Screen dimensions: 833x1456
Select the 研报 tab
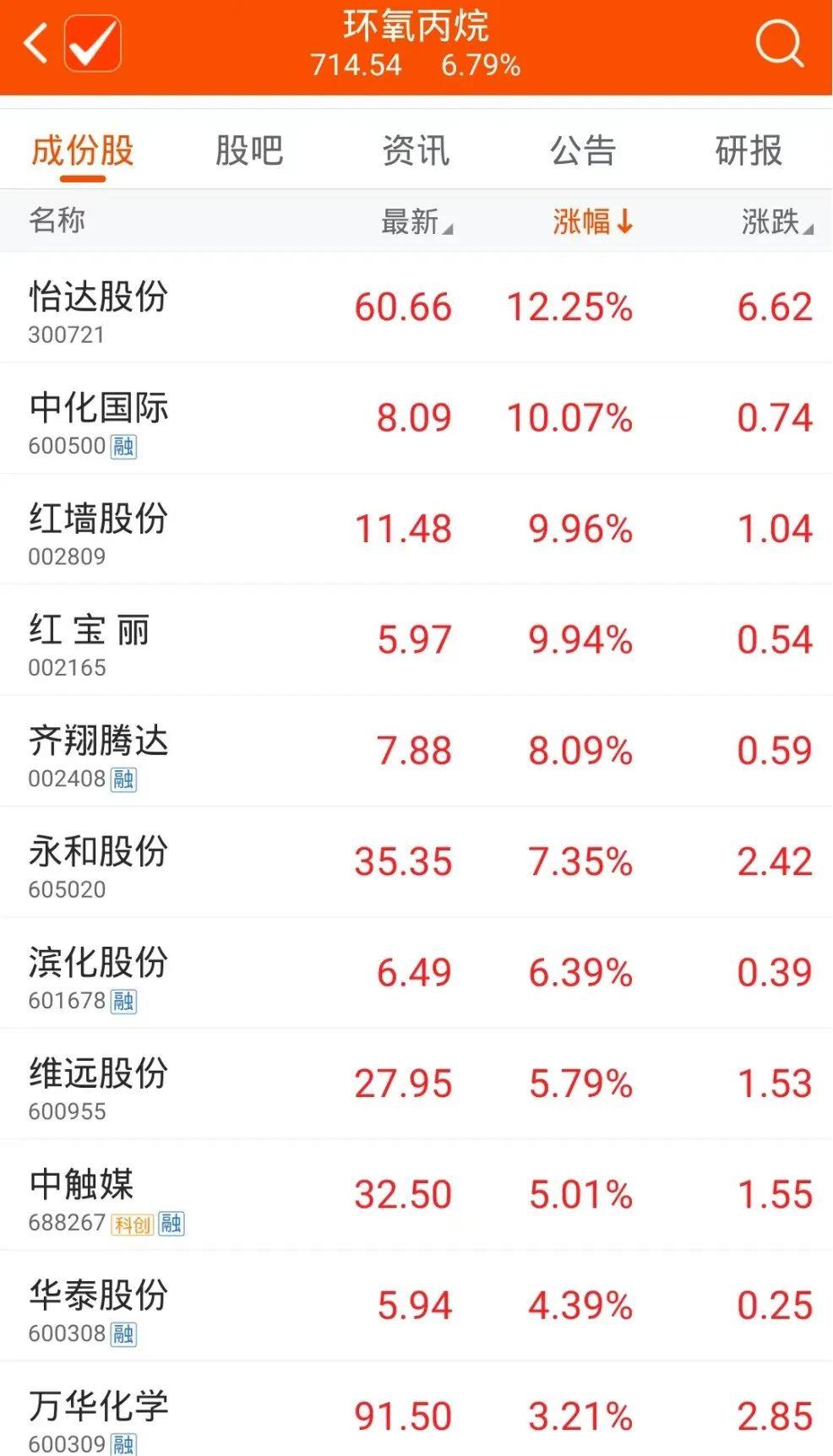click(749, 151)
